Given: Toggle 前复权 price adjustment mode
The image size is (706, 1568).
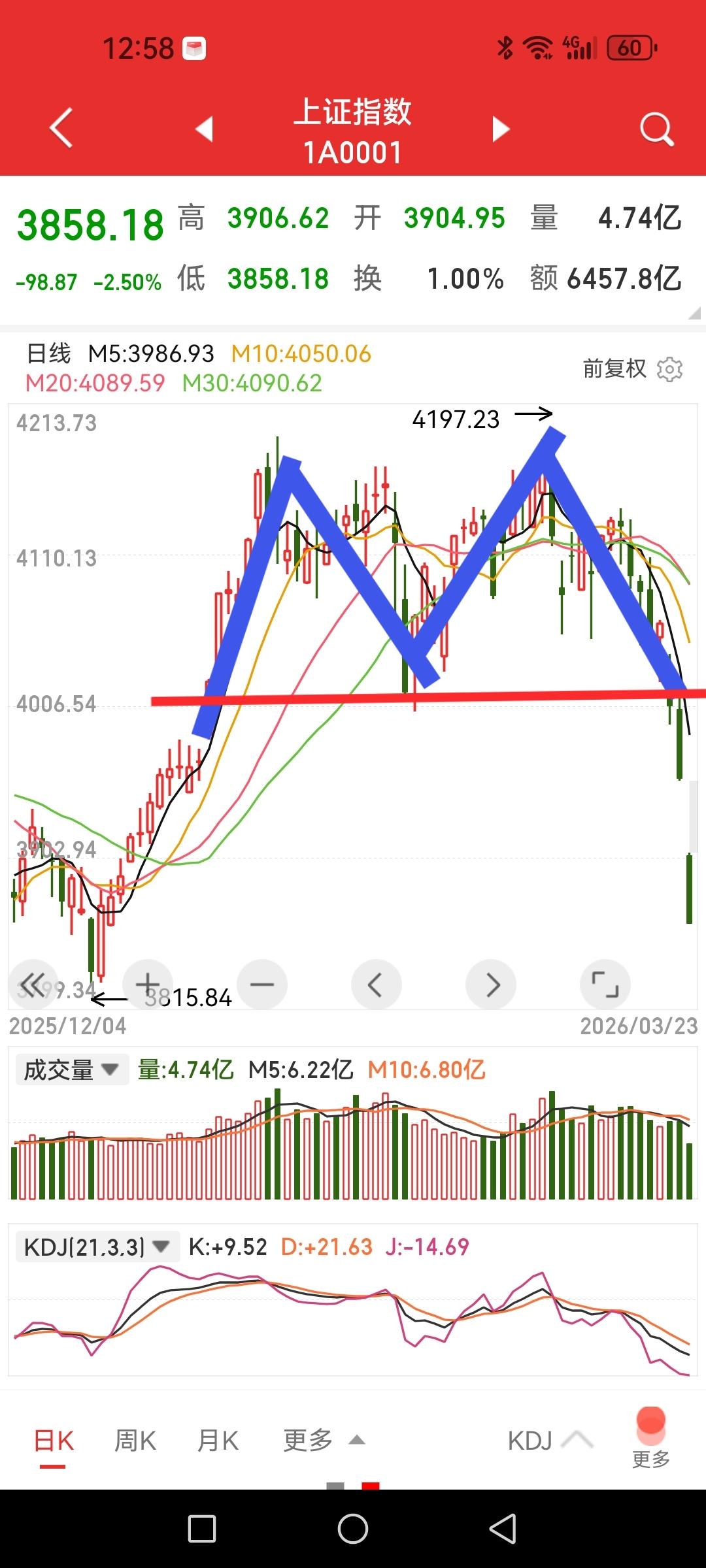Looking at the screenshot, I should [615, 368].
